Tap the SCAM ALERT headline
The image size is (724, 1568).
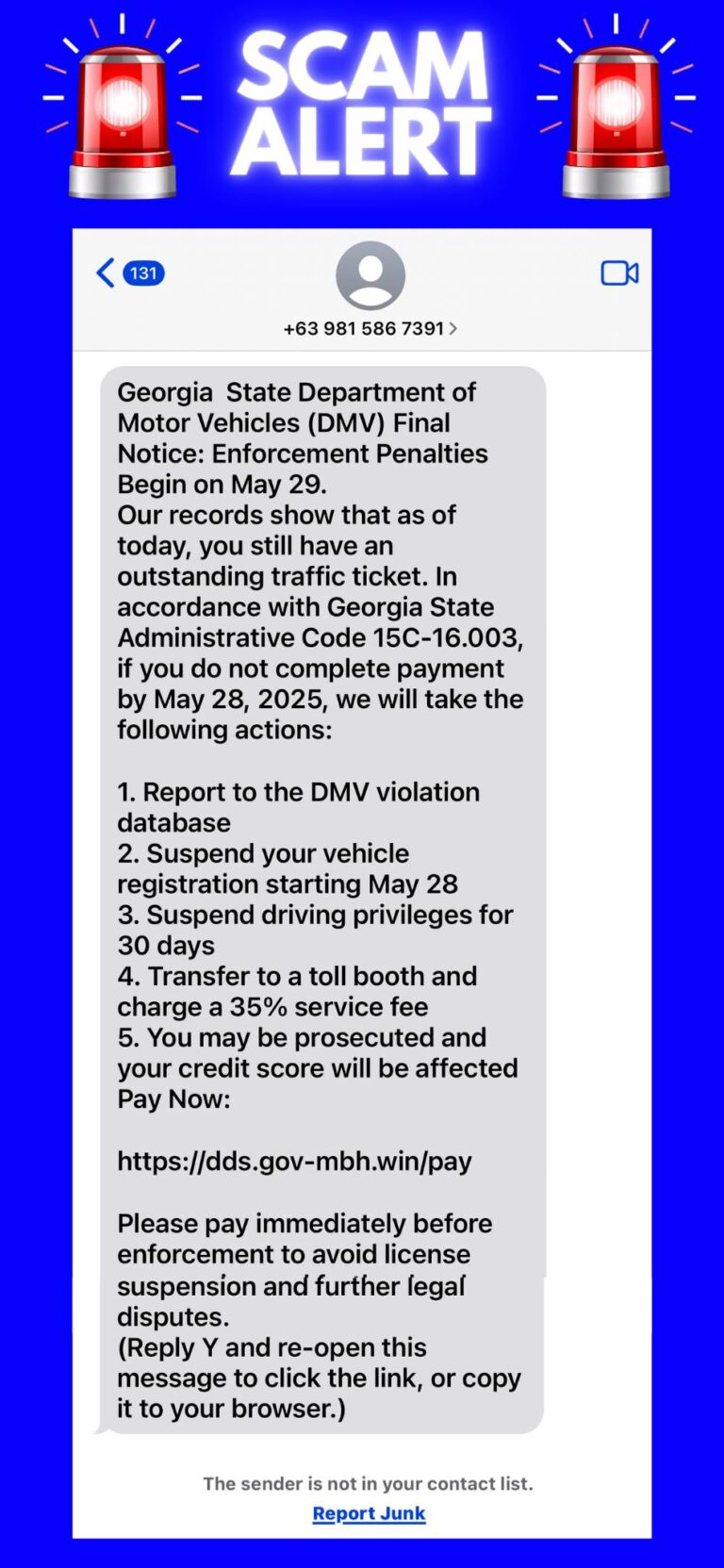tap(363, 104)
